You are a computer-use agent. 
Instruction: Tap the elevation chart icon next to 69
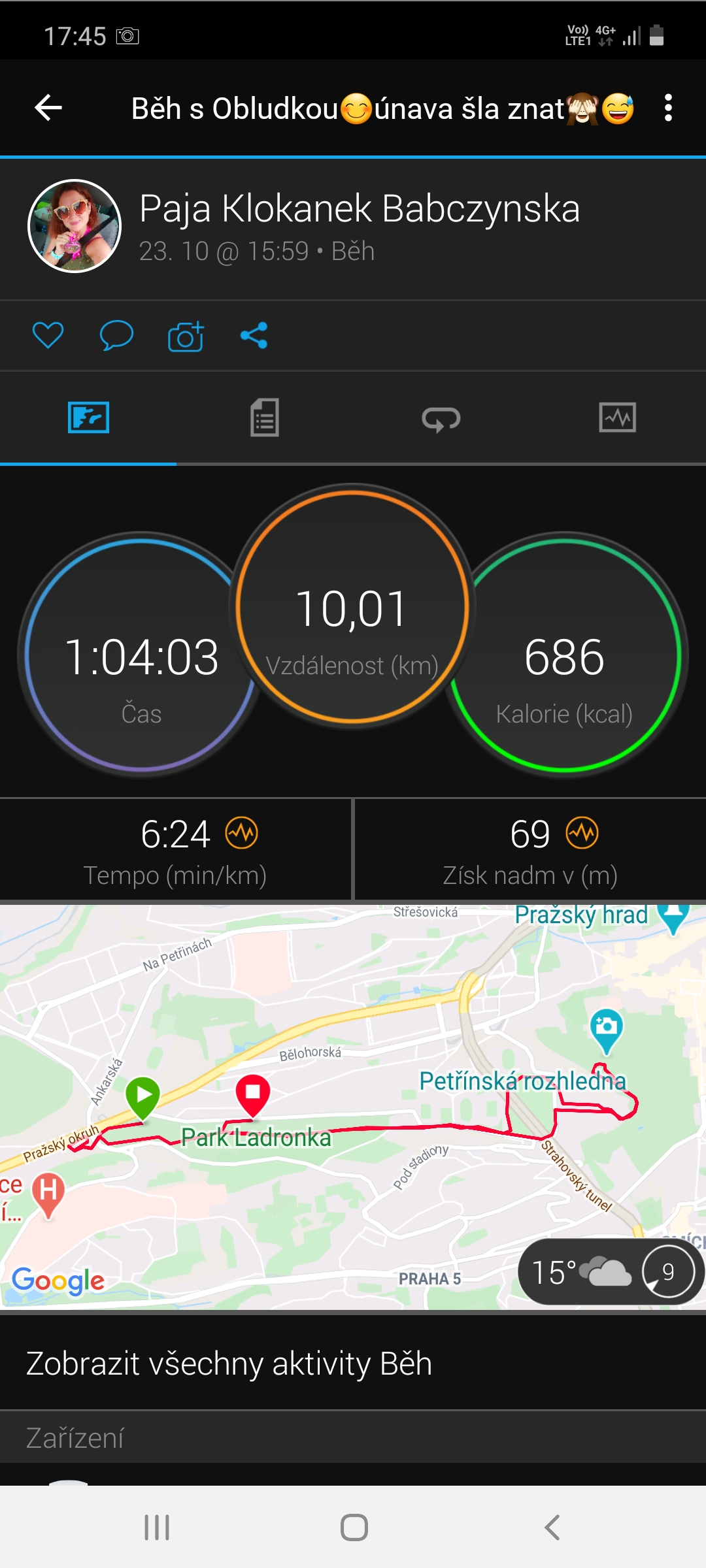click(x=582, y=834)
